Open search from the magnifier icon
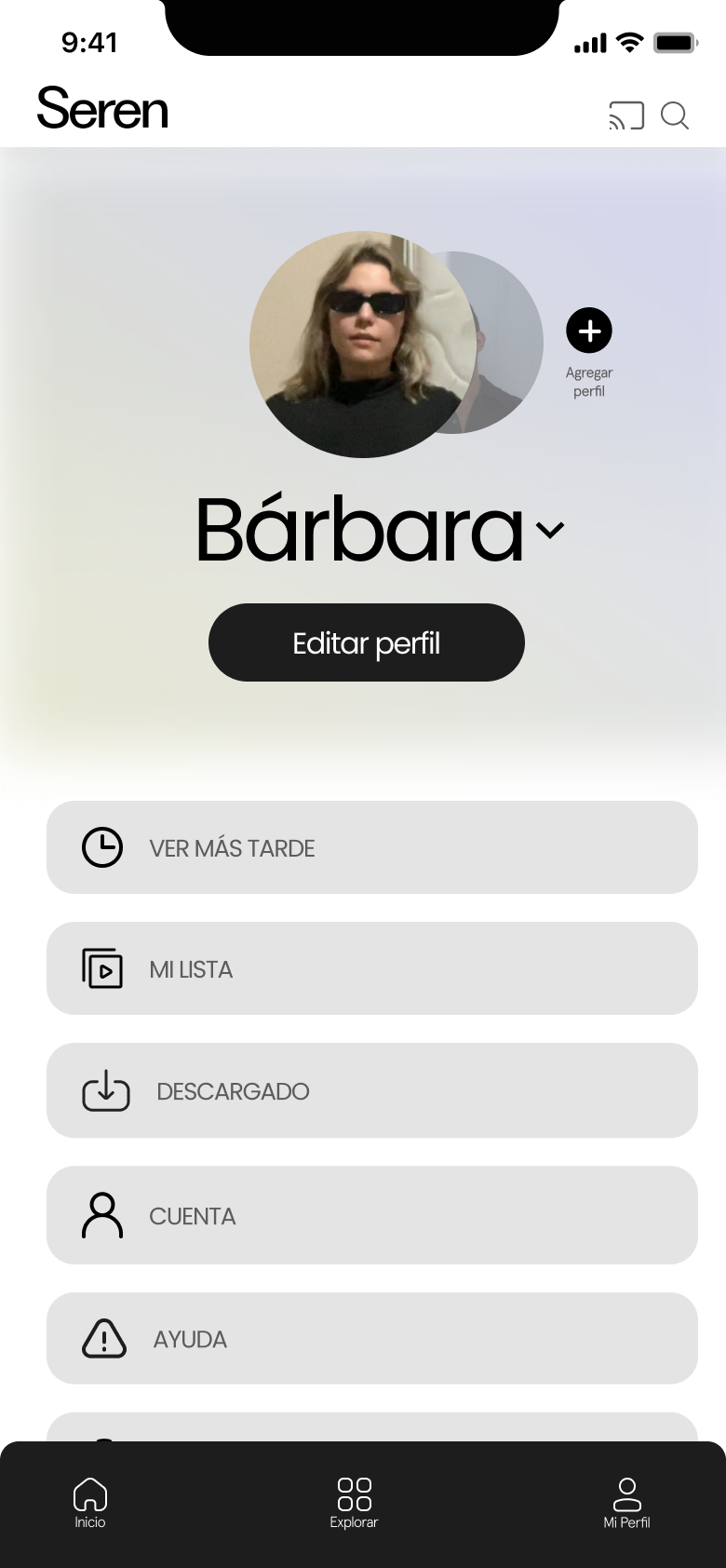 tap(675, 115)
